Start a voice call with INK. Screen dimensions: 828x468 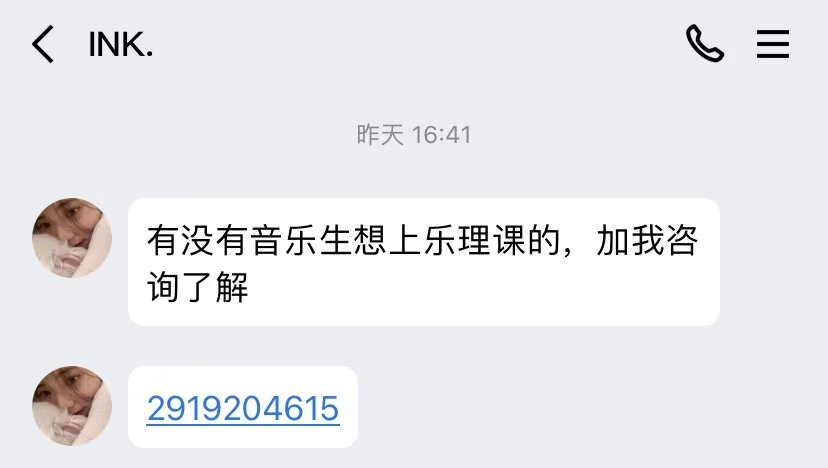point(704,44)
